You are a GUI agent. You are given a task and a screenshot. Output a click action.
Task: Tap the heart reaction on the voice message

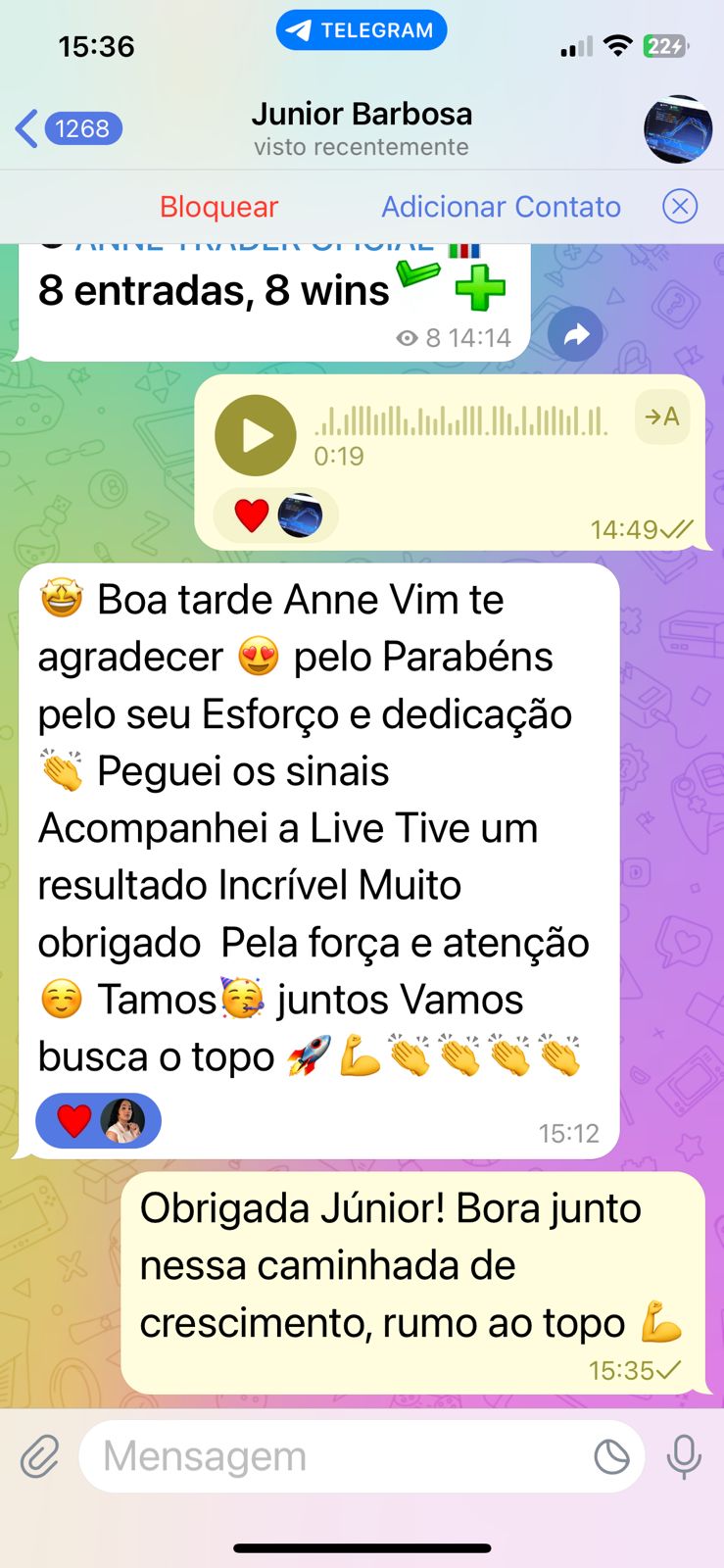click(x=252, y=514)
